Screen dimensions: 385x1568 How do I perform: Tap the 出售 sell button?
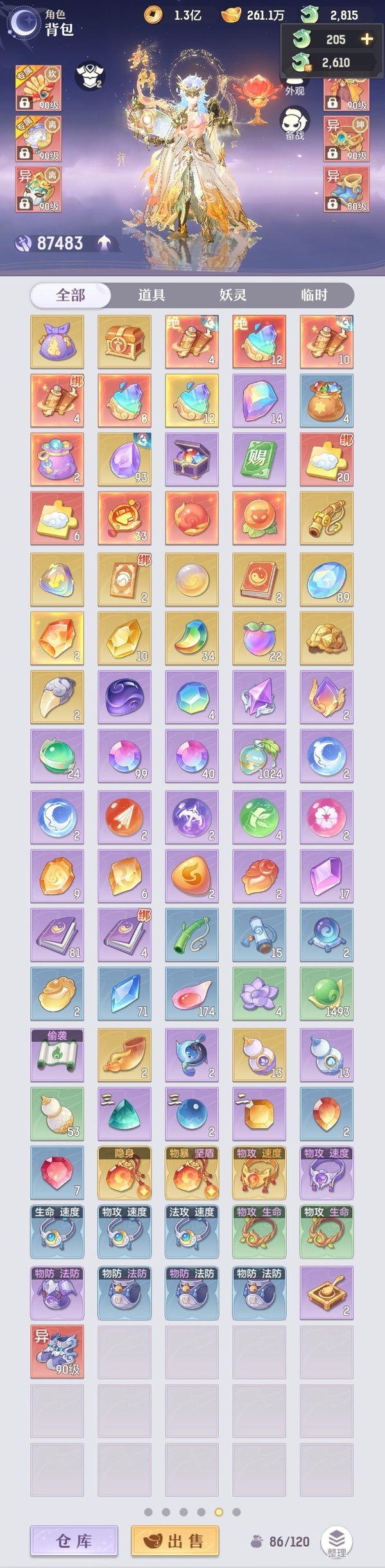coord(175,1540)
